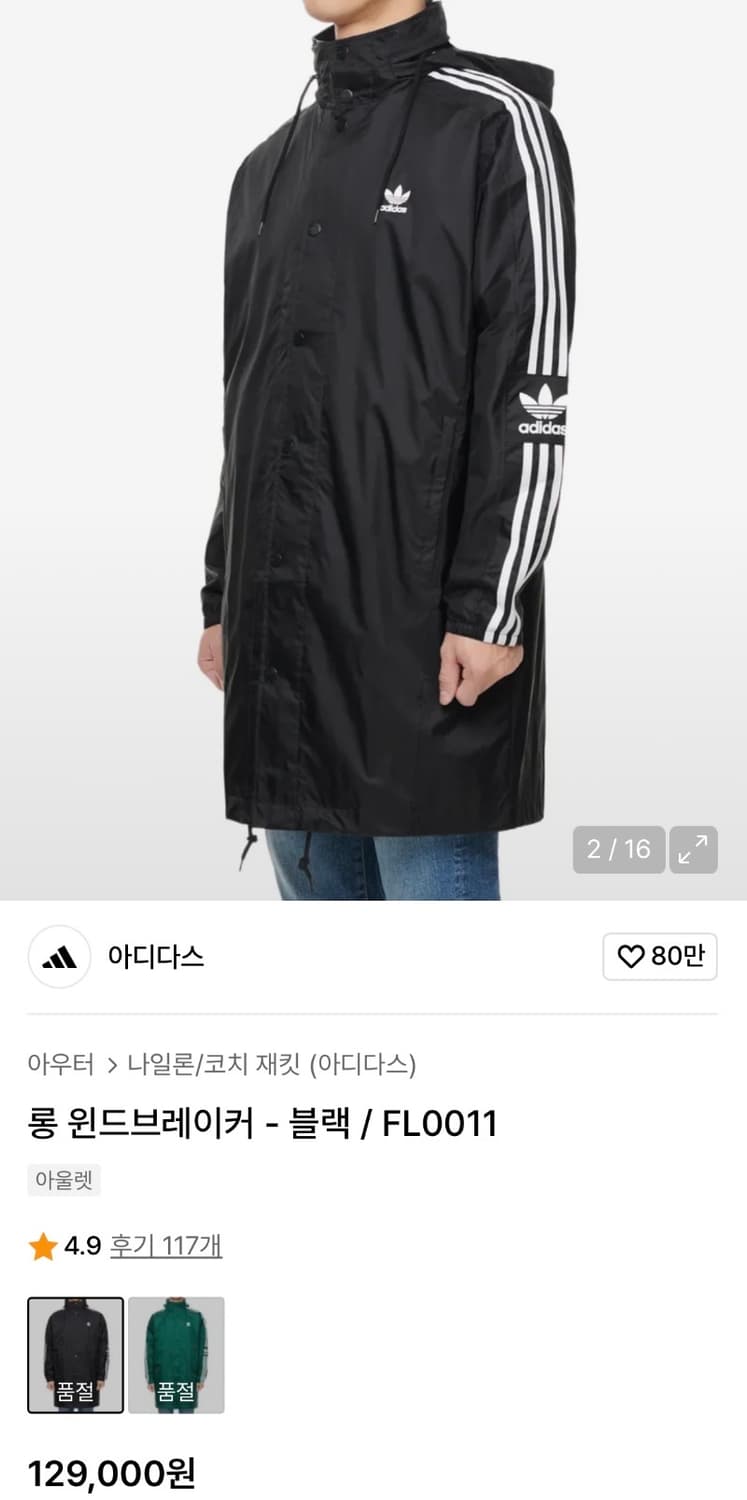747x1500 pixels.
Task: Click the price 129,000원
Action: pyautogui.click(x=113, y=1472)
